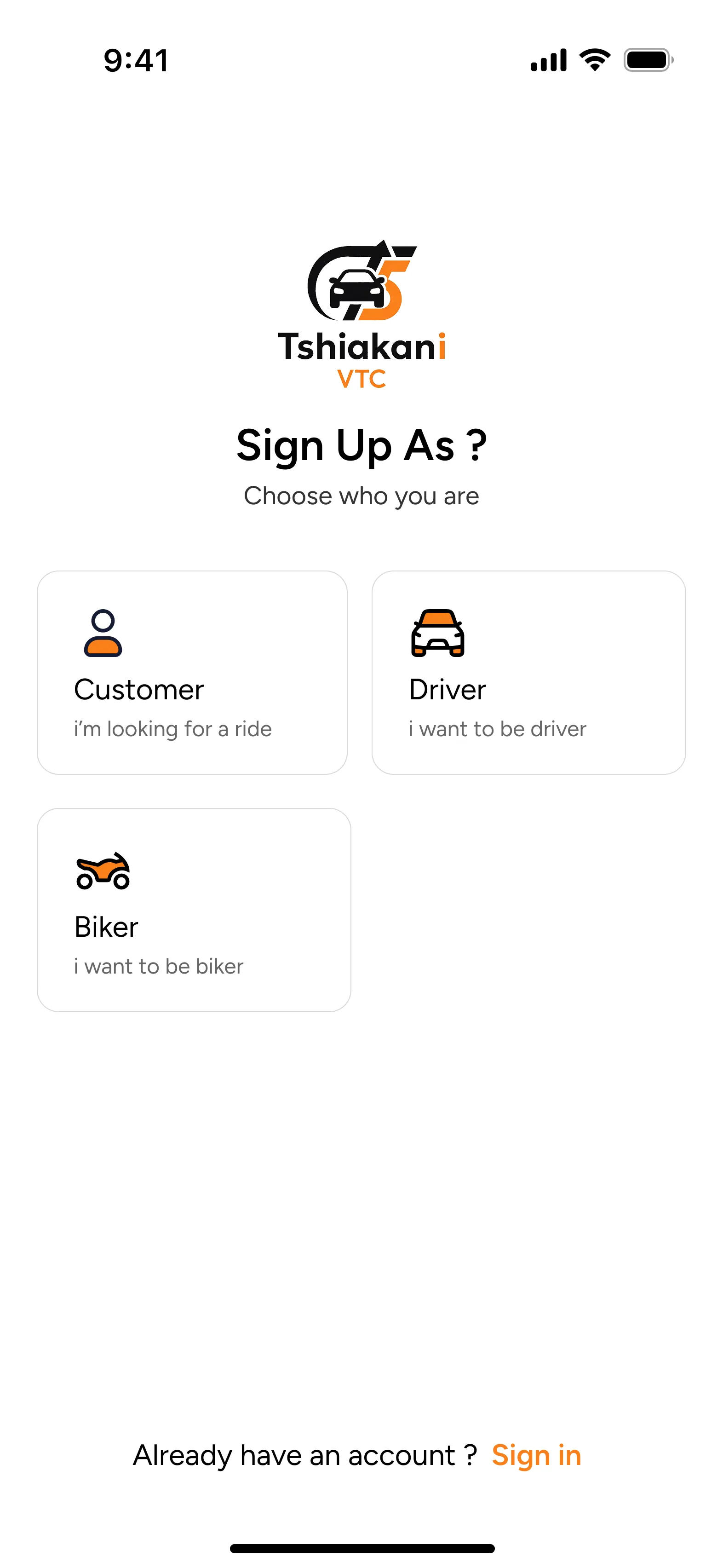This screenshot has height=1568, width=723.
Task: Tap the 'Sign Up As ?' heading
Action: (x=361, y=445)
